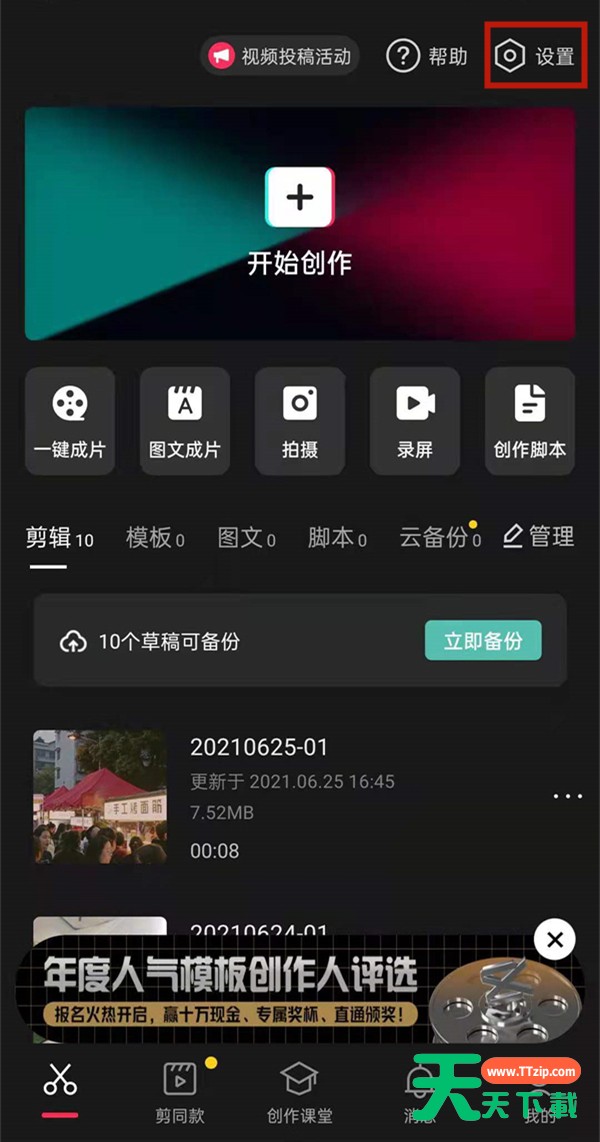Screen dimensions: 600x1142
Task: Switch to the 模板 tab
Action: [154, 538]
